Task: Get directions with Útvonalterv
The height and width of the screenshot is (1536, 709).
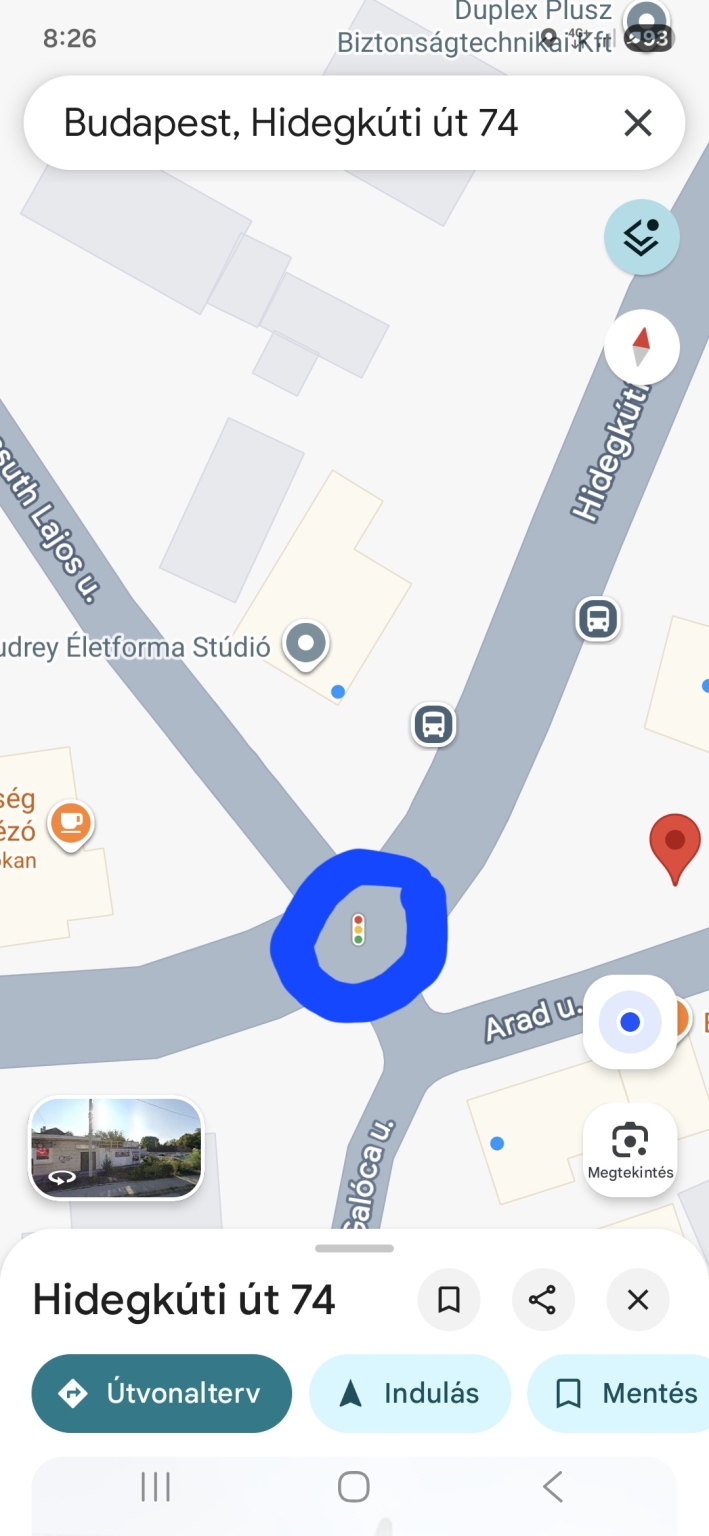Action: coord(162,1393)
